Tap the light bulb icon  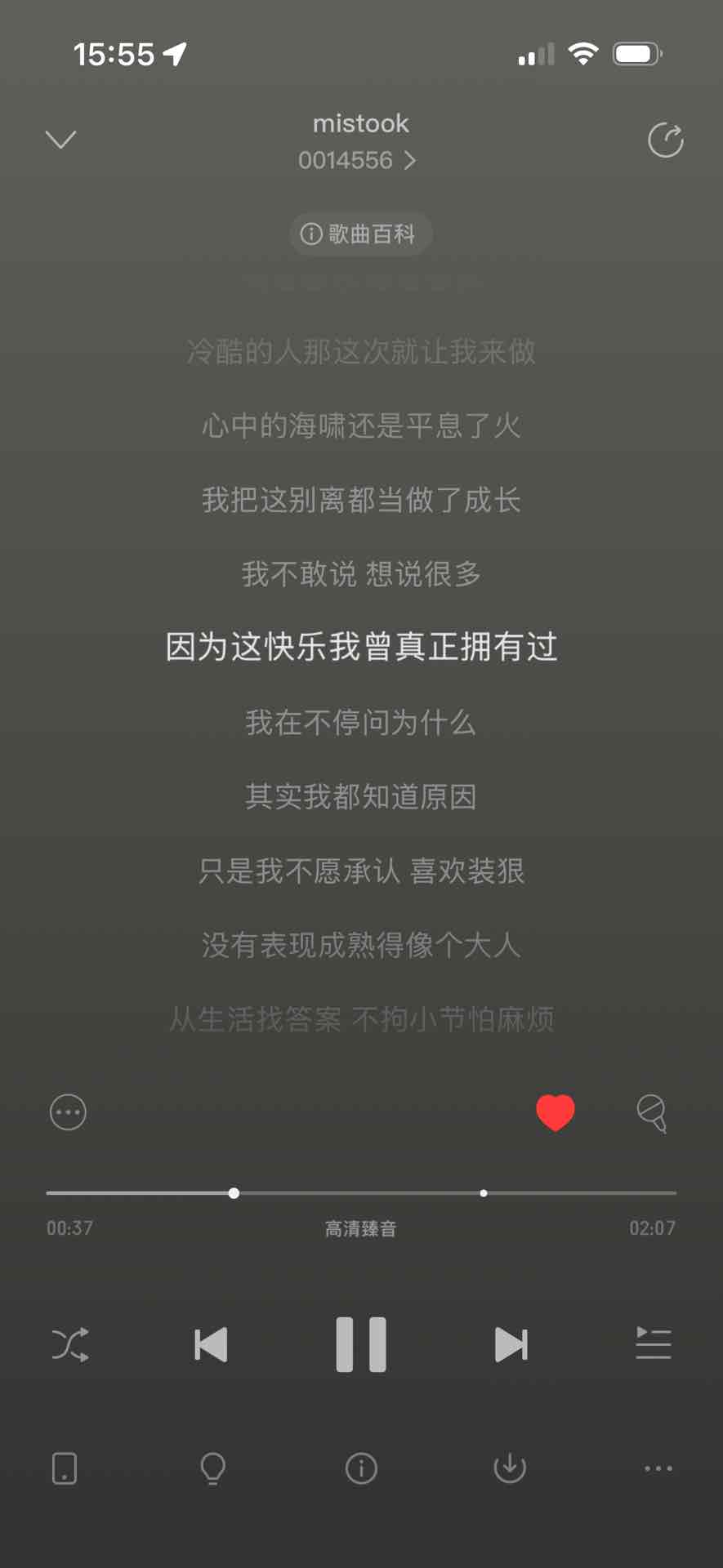213,1468
